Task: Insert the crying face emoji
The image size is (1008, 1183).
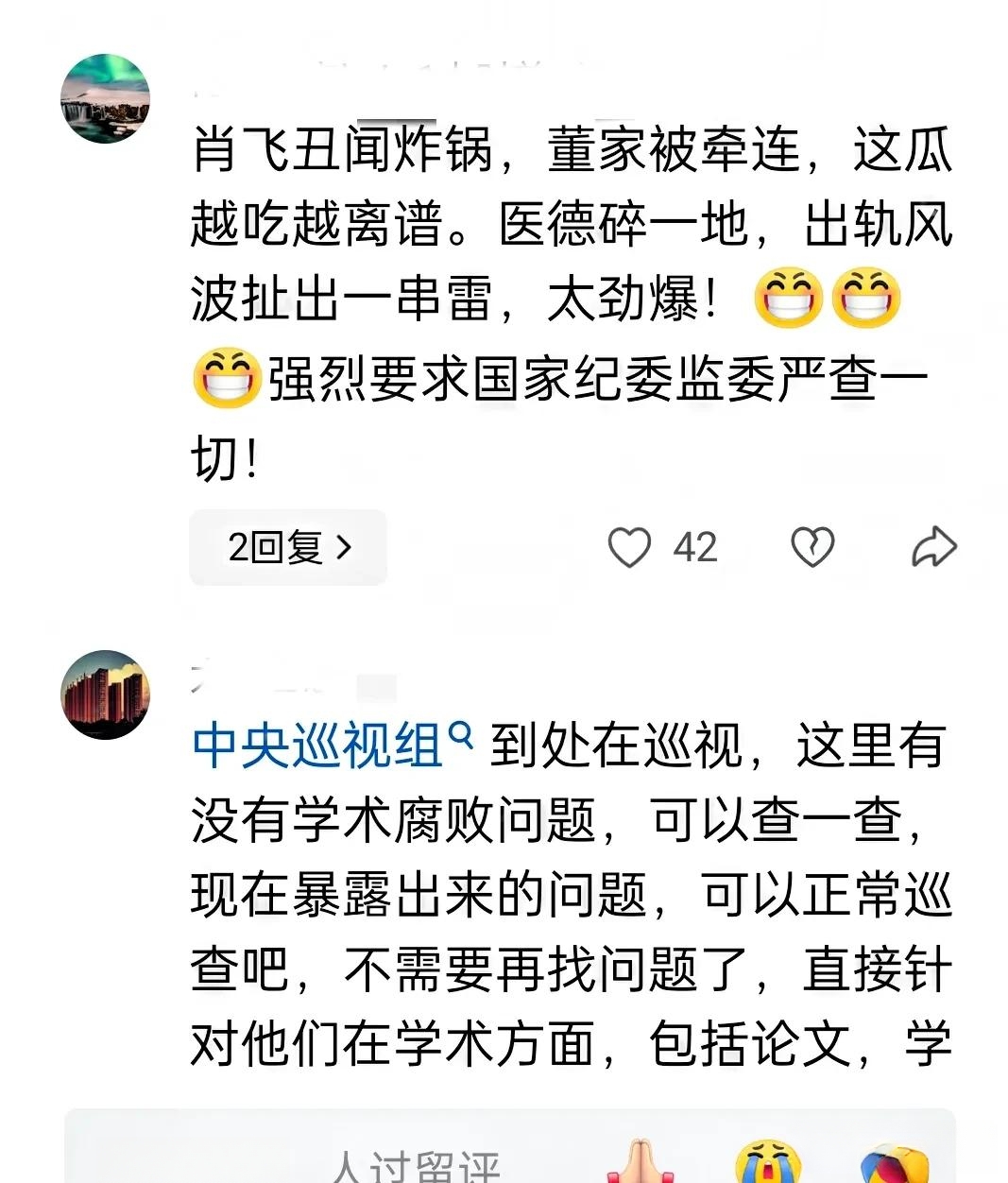Action: [x=767, y=1164]
